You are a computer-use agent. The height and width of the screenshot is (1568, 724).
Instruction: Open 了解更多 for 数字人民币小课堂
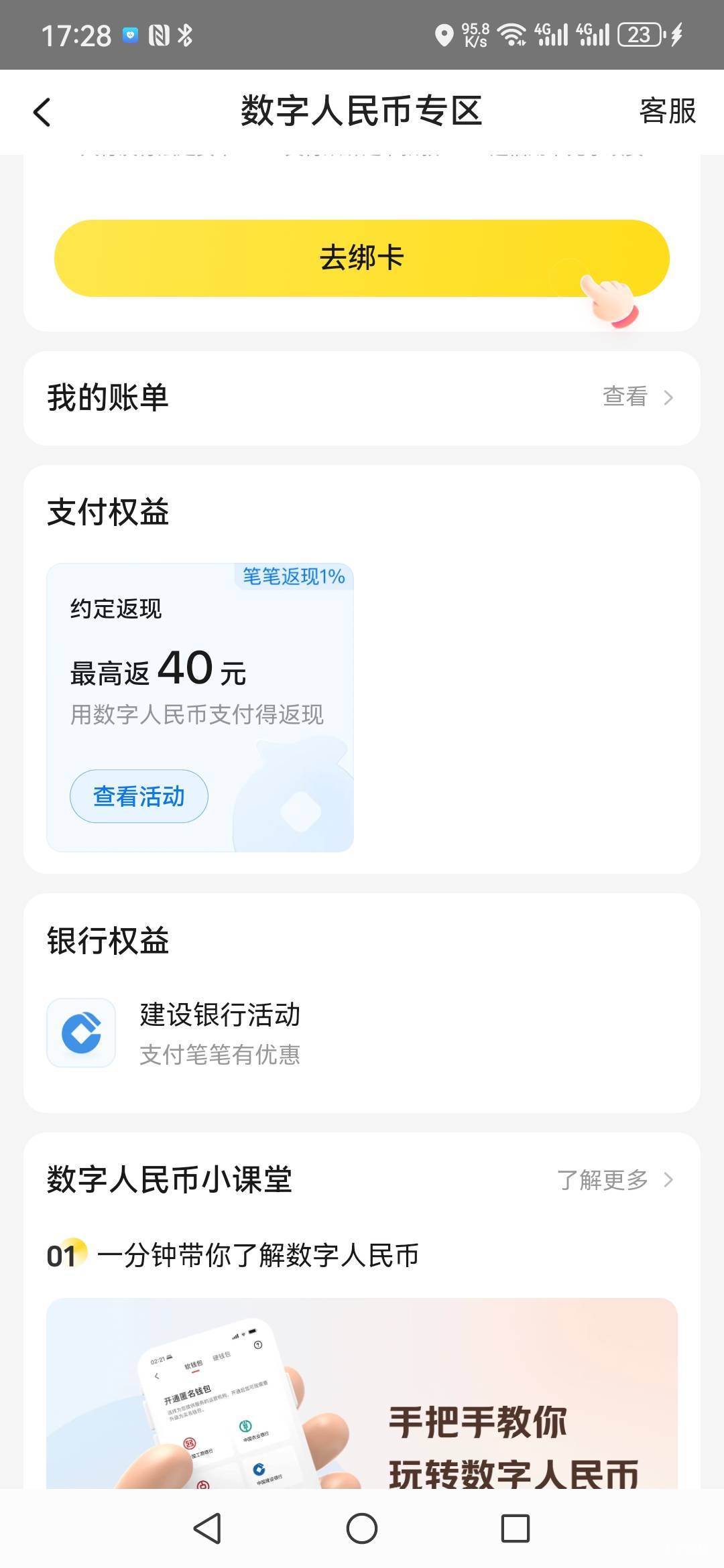[x=615, y=1179]
